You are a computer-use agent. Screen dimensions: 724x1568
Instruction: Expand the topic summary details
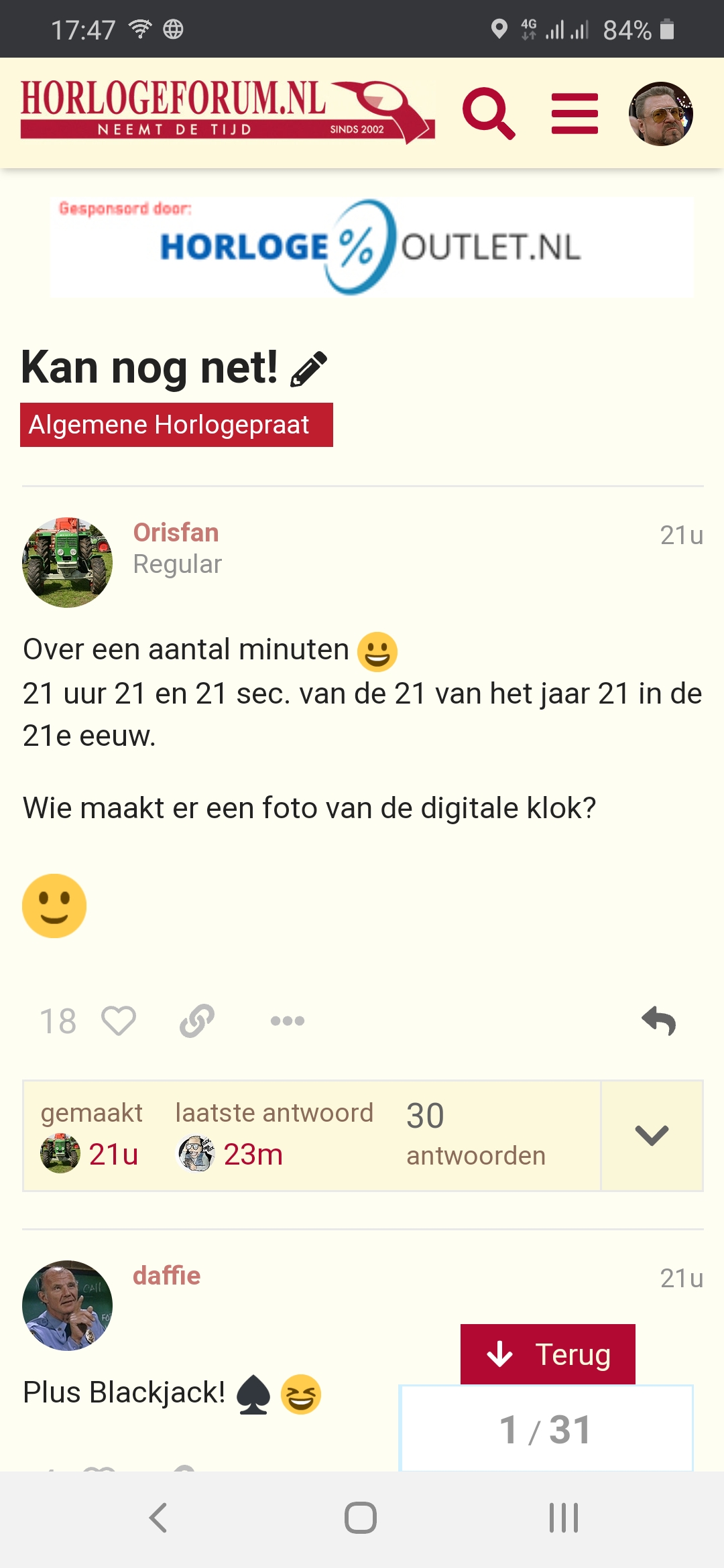click(652, 1136)
